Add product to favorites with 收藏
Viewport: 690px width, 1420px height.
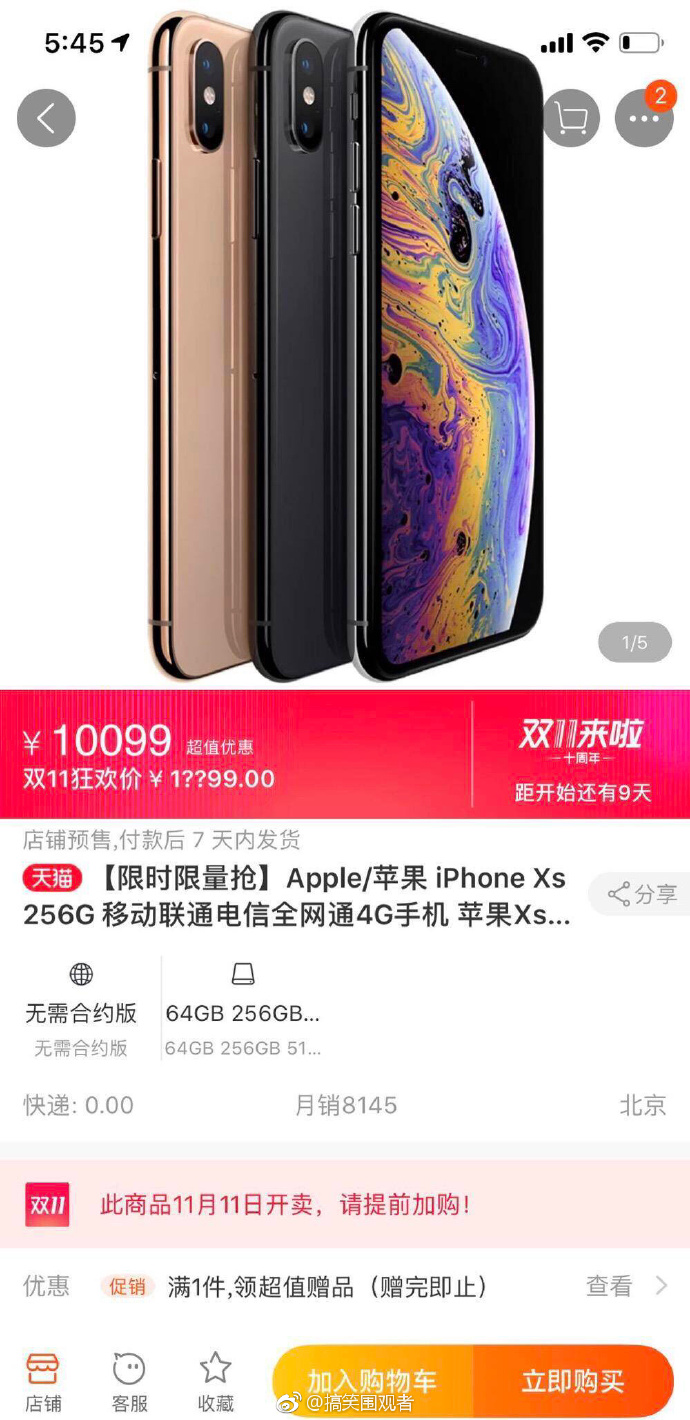tap(215, 1382)
